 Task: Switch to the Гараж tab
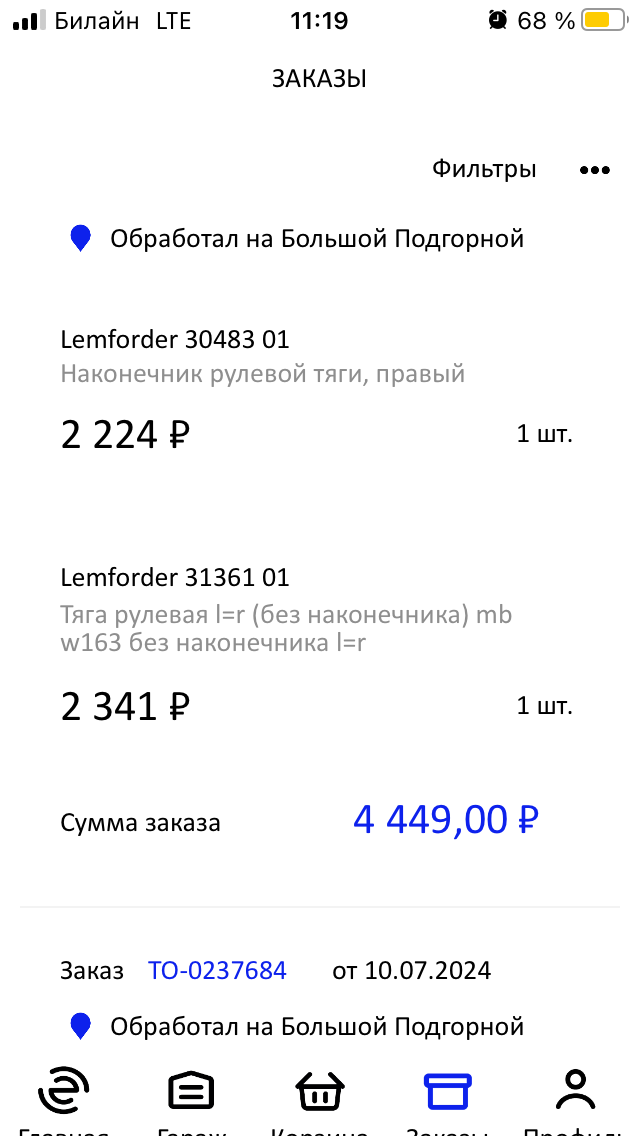[191, 1101]
